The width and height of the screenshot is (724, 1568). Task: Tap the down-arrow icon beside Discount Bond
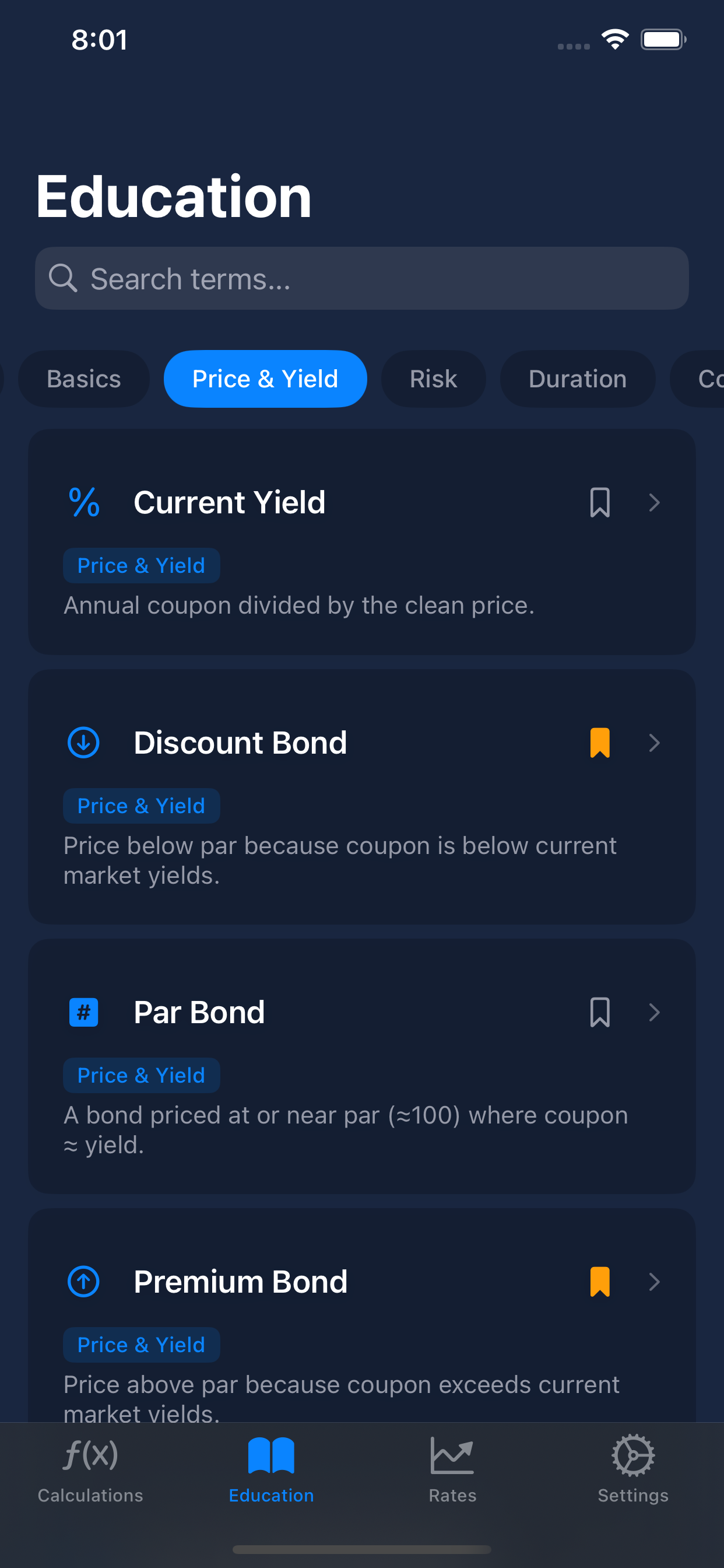pos(84,743)
